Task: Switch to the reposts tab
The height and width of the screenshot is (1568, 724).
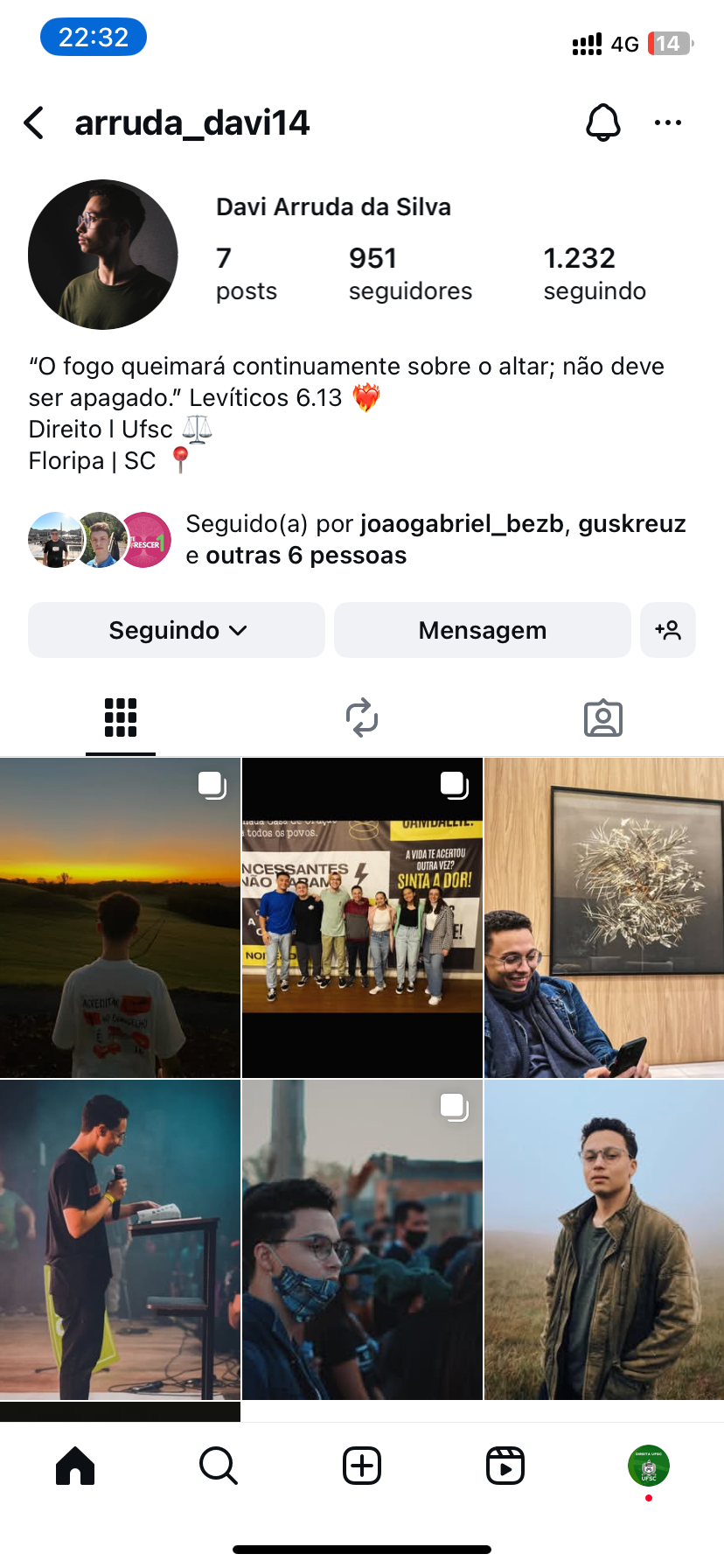Action: (x=362, y=718)
